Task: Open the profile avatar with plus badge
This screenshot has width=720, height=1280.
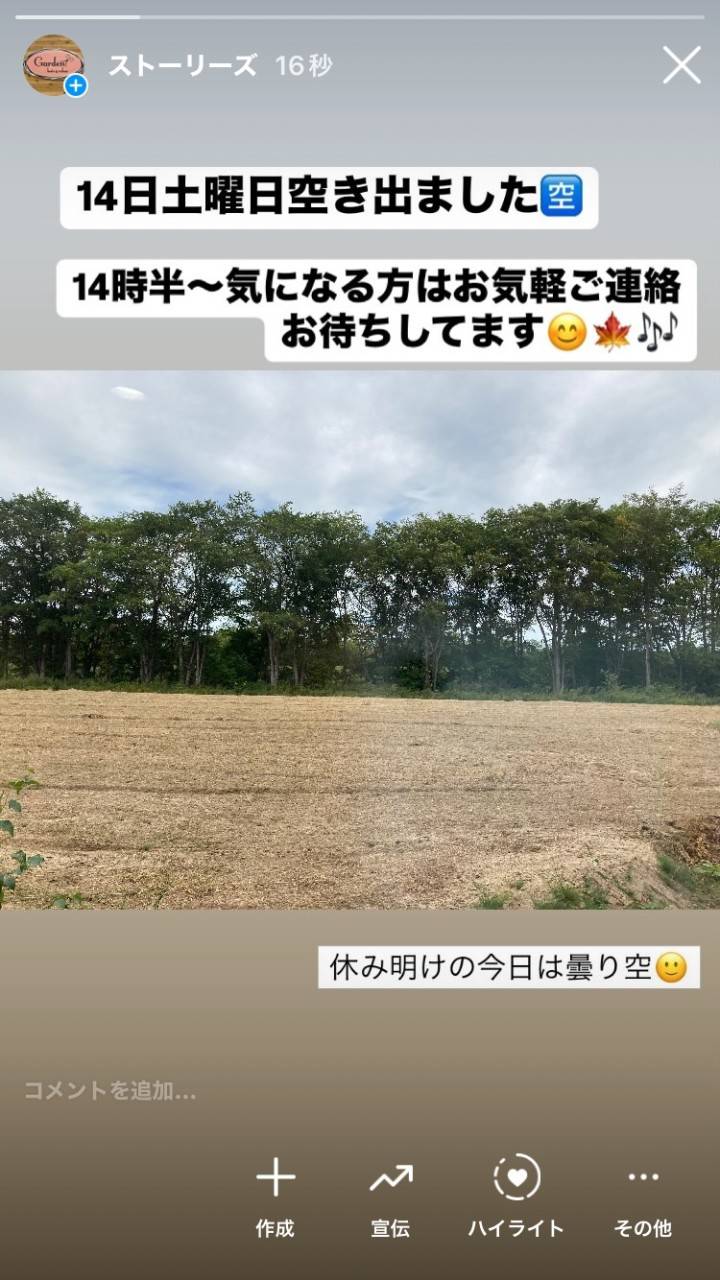Action: [54, 66]
